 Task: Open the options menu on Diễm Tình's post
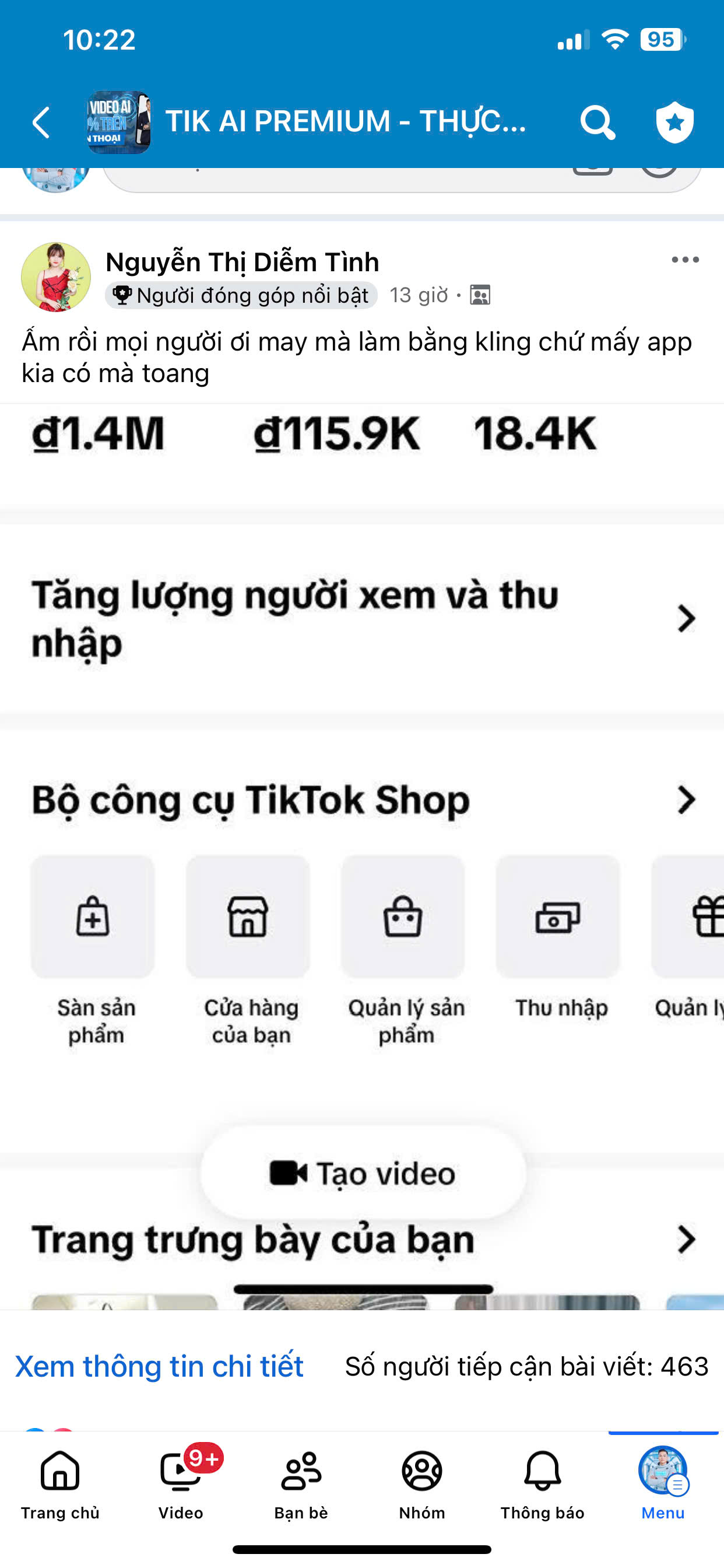[684, 260]
